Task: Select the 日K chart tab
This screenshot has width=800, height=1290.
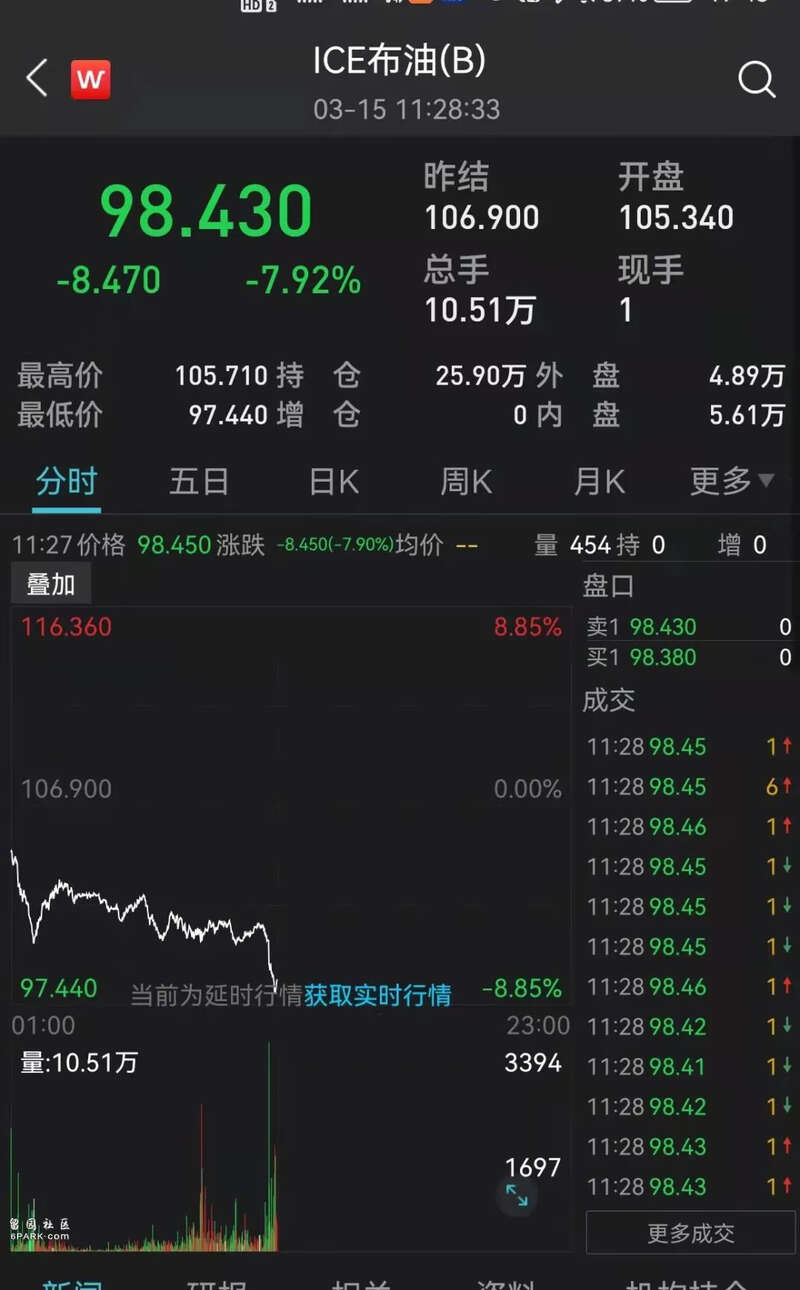Action: pyautogui.click(x=333, y=481)
